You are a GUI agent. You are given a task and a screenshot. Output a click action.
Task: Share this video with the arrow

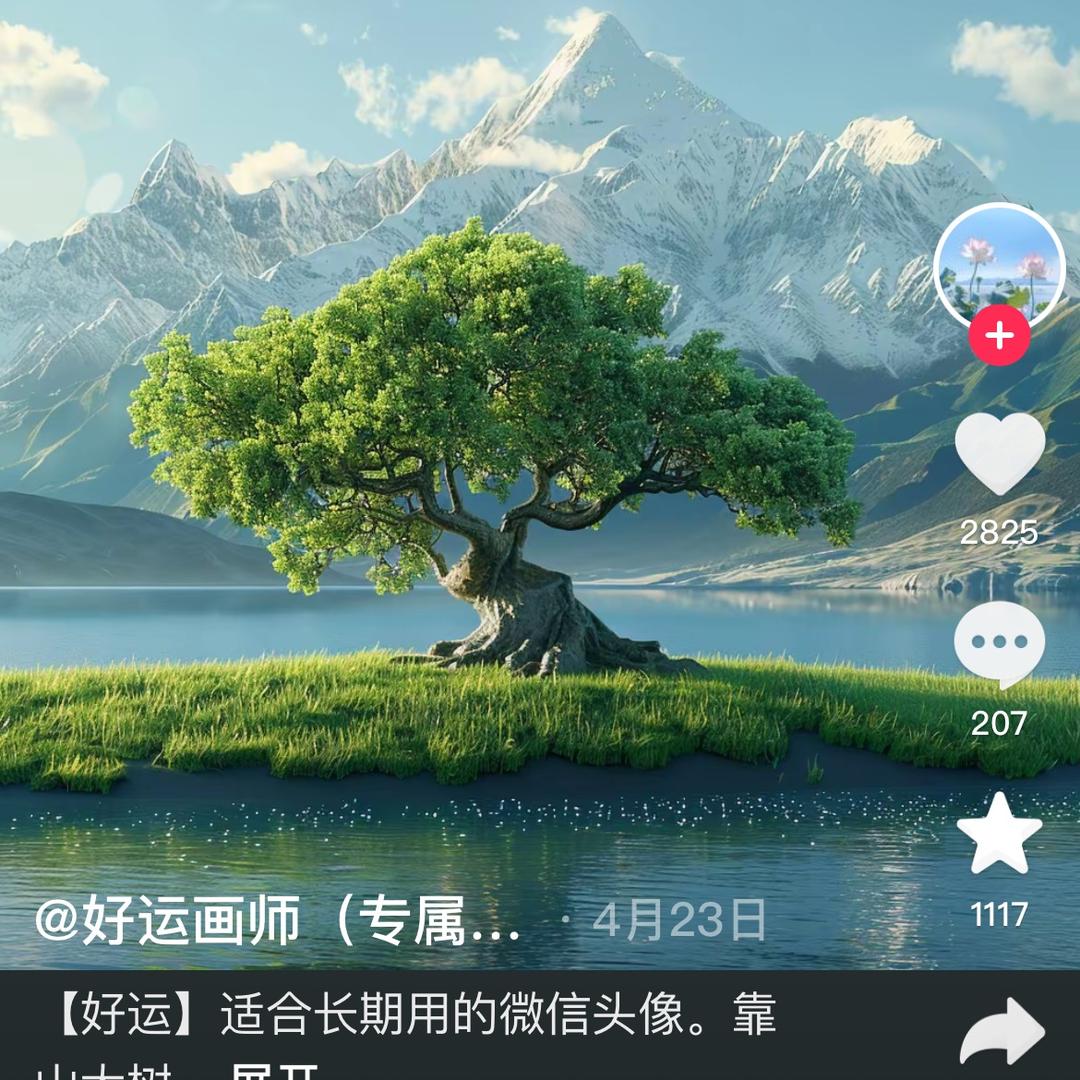click(1002, 1032)
